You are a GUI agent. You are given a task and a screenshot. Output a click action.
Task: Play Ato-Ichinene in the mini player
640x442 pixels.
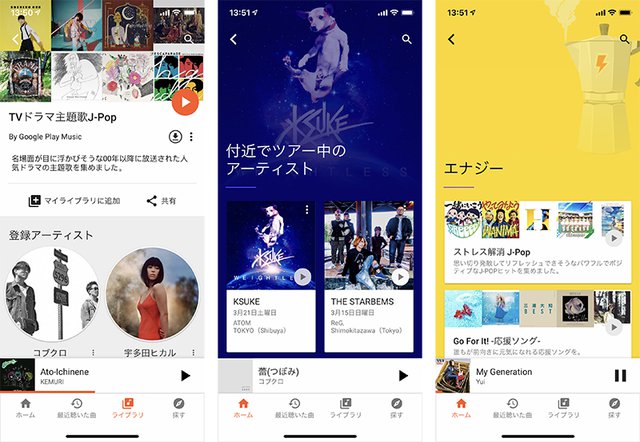pyautogui.click(x=184, y=375)
